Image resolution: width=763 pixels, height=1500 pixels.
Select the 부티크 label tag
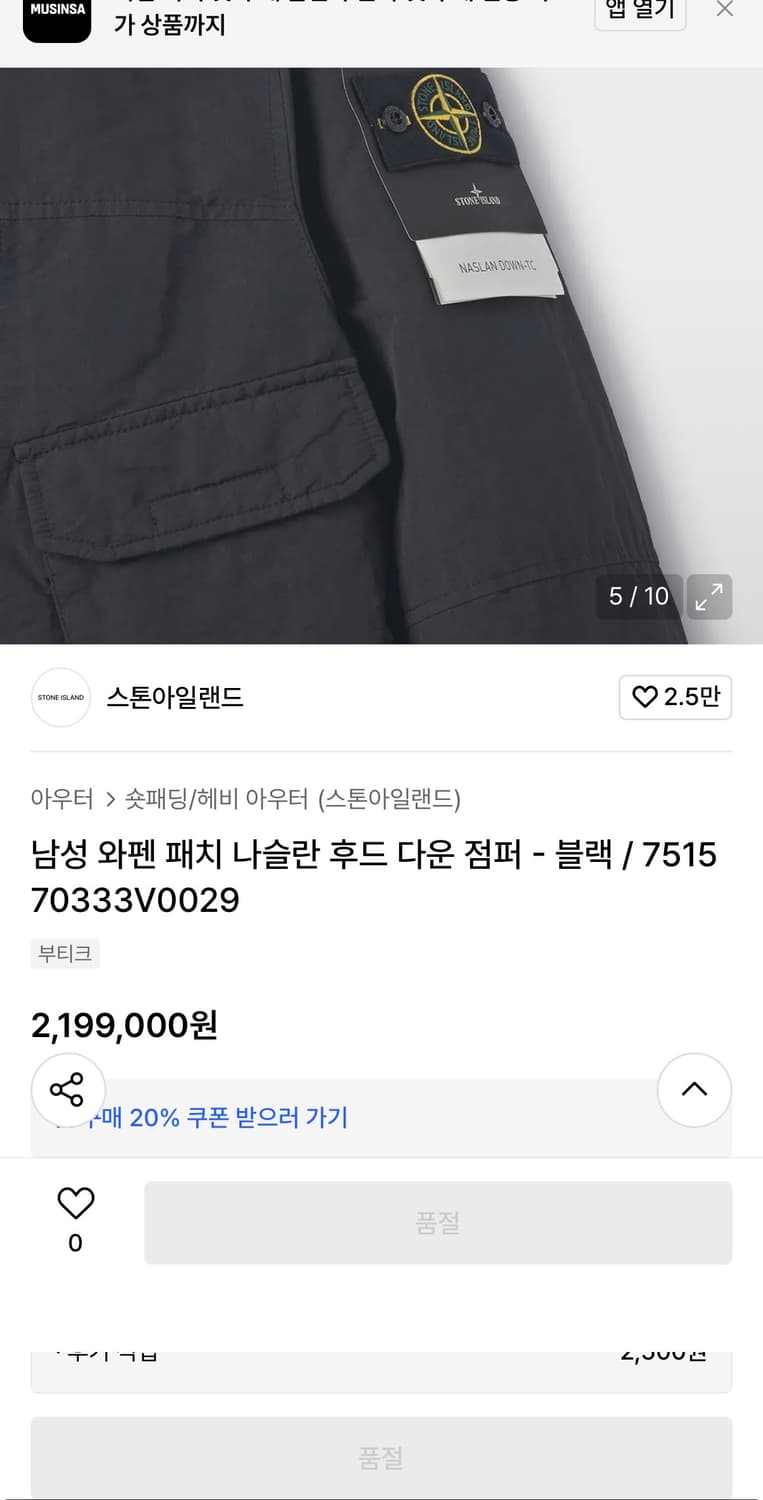65,953
